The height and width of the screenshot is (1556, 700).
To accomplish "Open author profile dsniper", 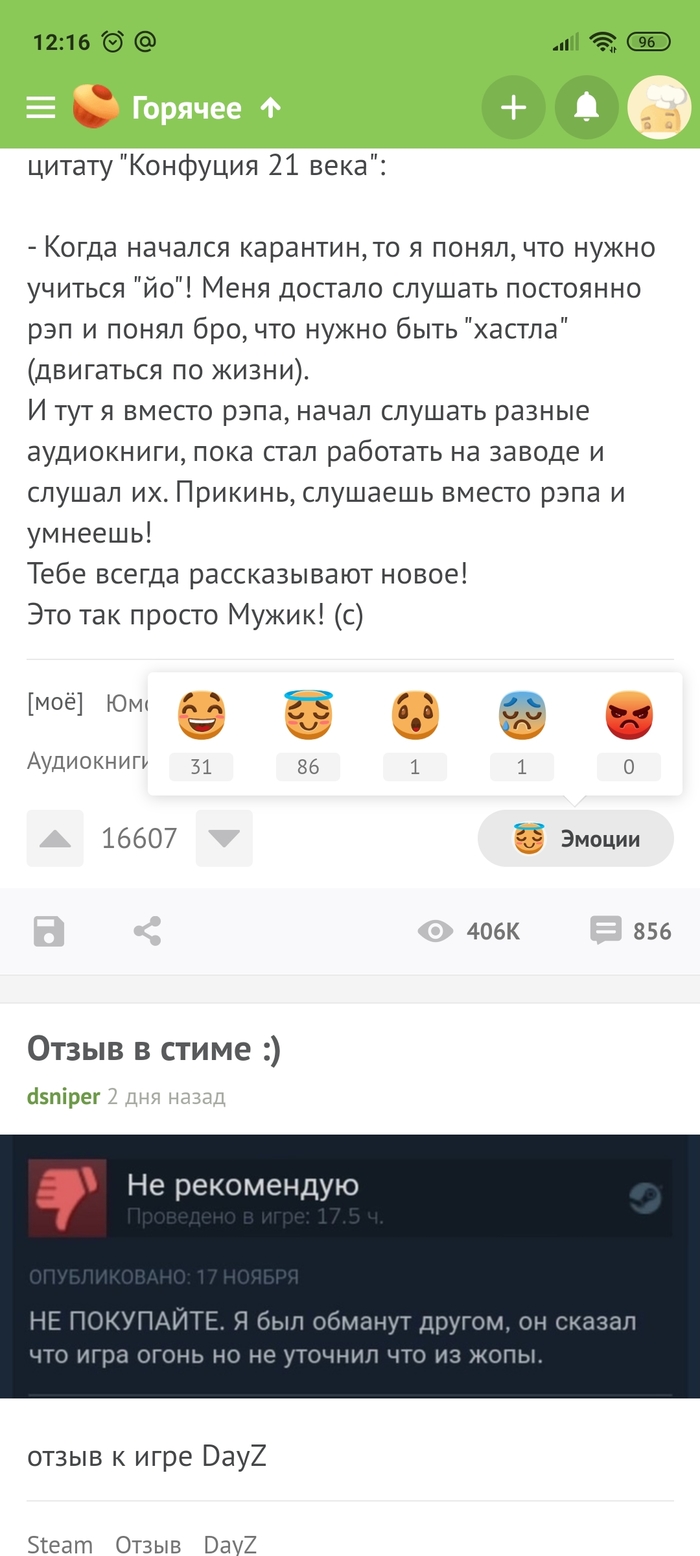I will click(x=63, y=1096).
